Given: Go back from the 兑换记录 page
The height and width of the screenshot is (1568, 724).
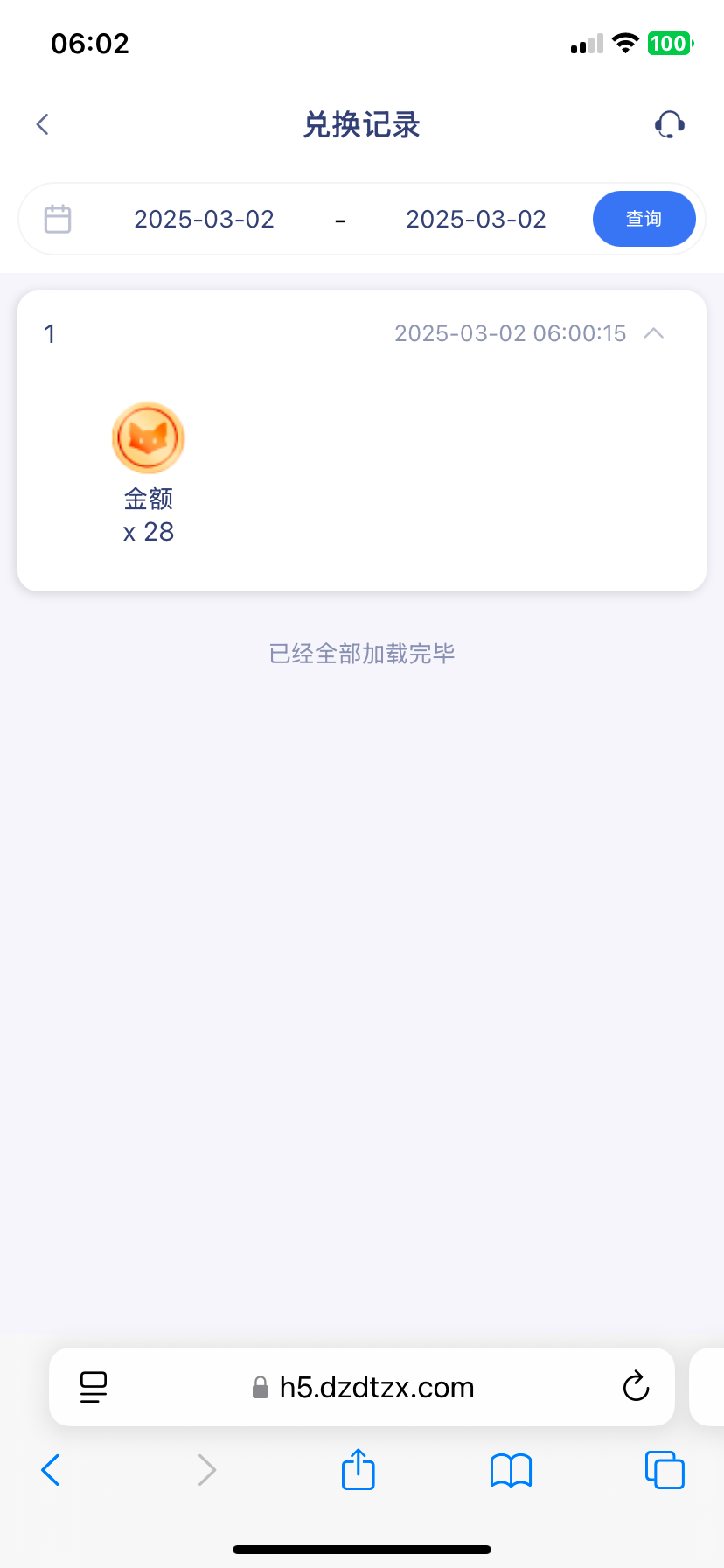Looking at the screenshot, I should (42, 124).
